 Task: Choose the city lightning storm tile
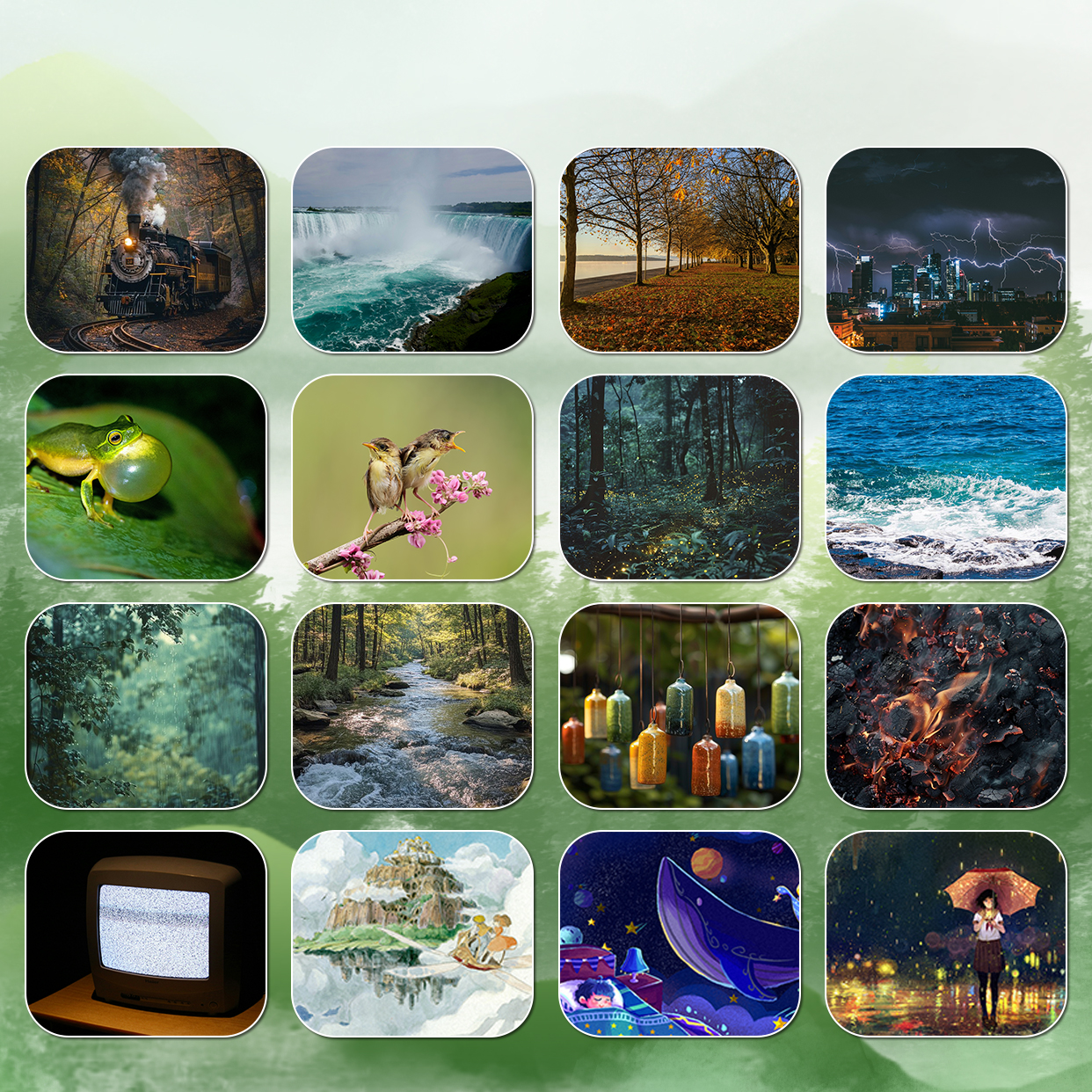coord(946,250)
